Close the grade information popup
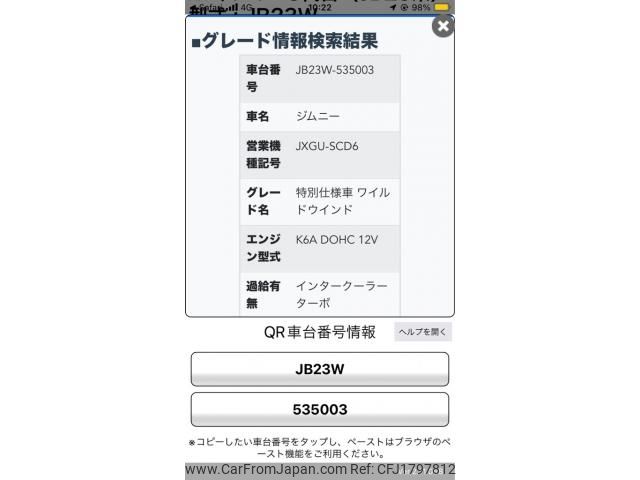 [x=443, y=27]
